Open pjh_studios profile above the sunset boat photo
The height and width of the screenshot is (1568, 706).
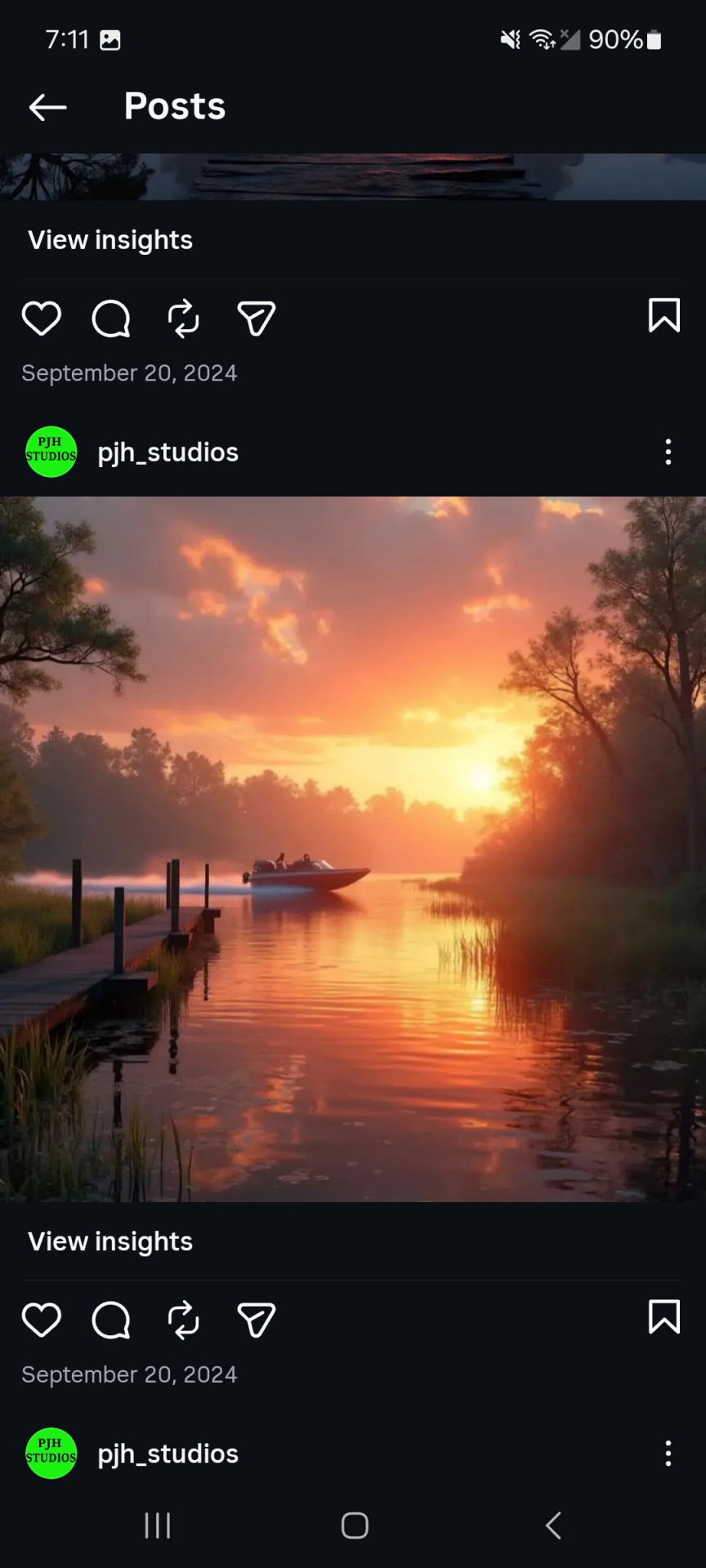pos(168,452)
